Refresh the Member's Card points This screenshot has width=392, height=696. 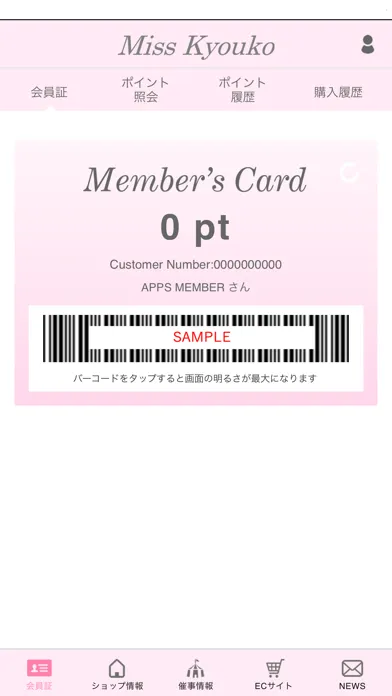pyautogui.click(x=350, y=173)
